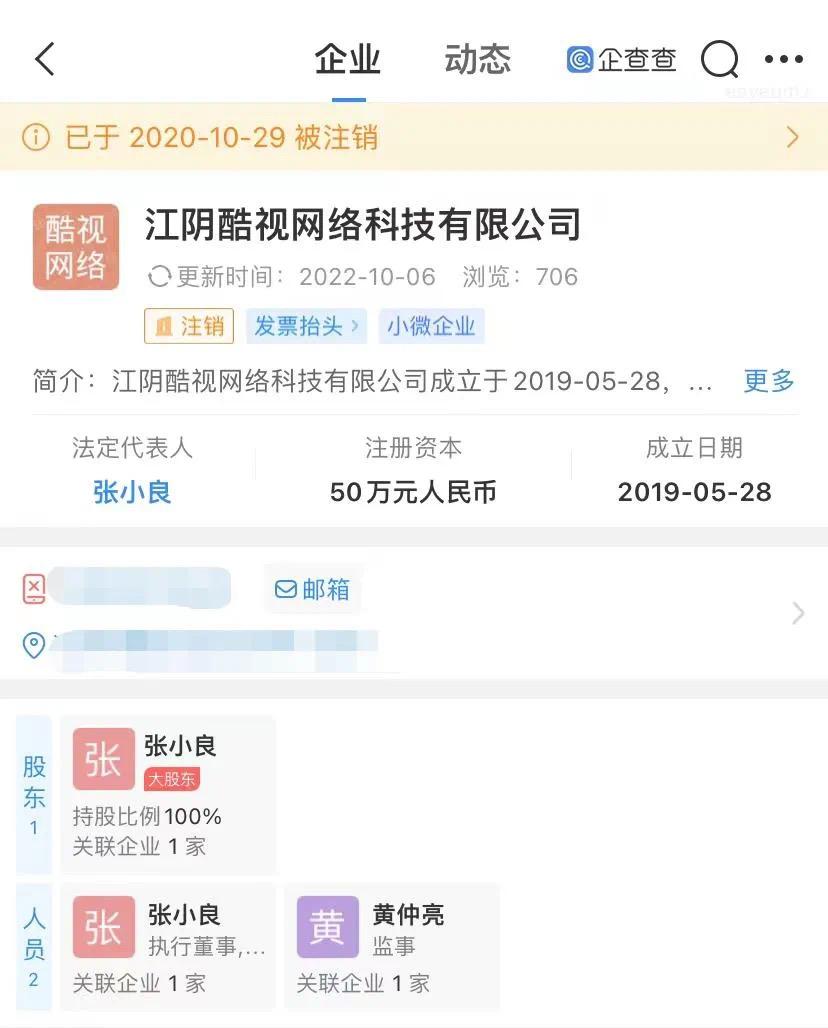The width and height of the screenshot is (828, 1028).
Task: Open 张小良 执行董事 personnel card
Action: tap(168, 948)
